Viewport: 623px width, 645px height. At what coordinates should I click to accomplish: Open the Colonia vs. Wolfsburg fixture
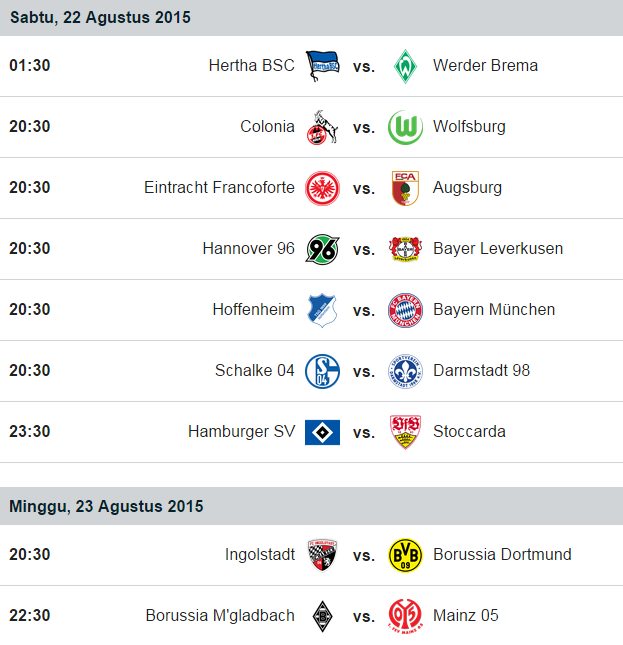311,127
